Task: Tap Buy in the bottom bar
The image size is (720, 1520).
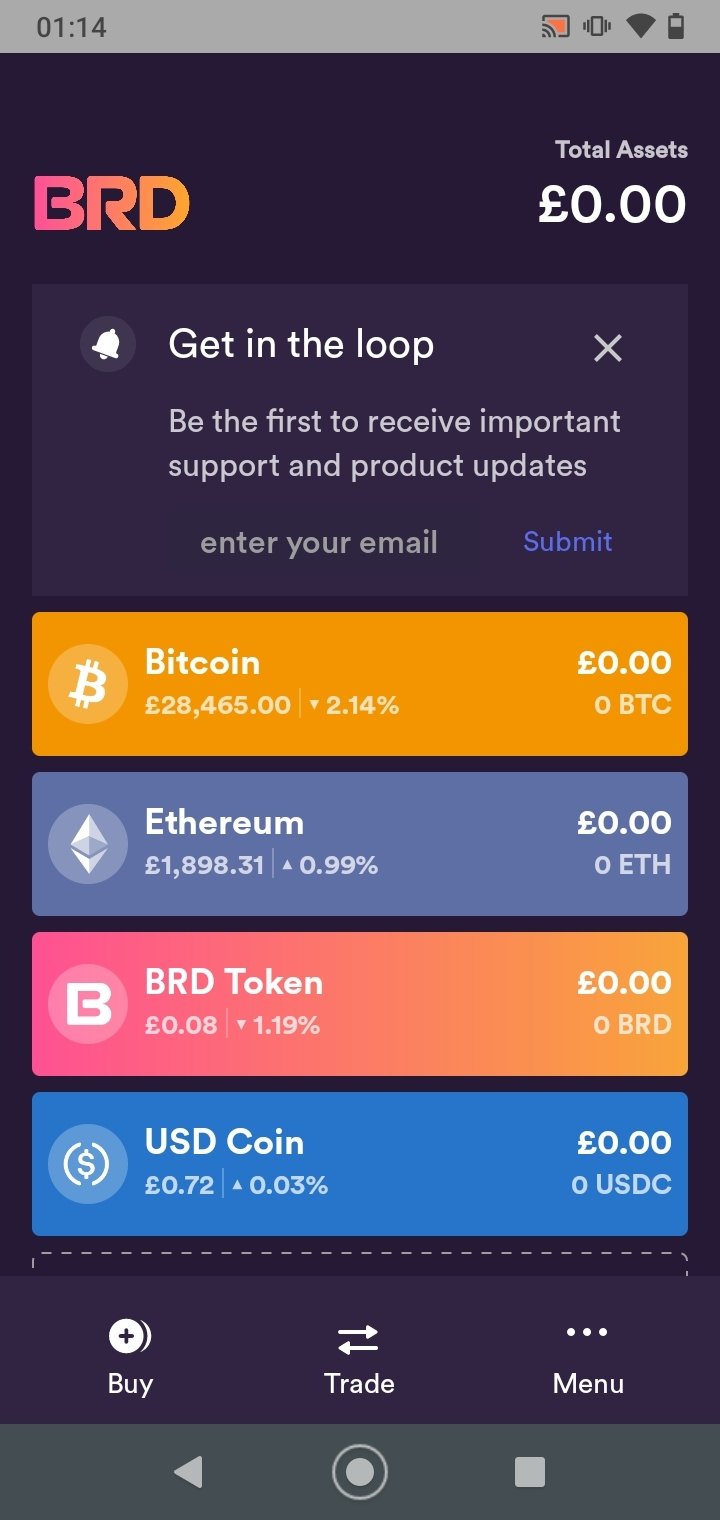Action: (130, 1357)
